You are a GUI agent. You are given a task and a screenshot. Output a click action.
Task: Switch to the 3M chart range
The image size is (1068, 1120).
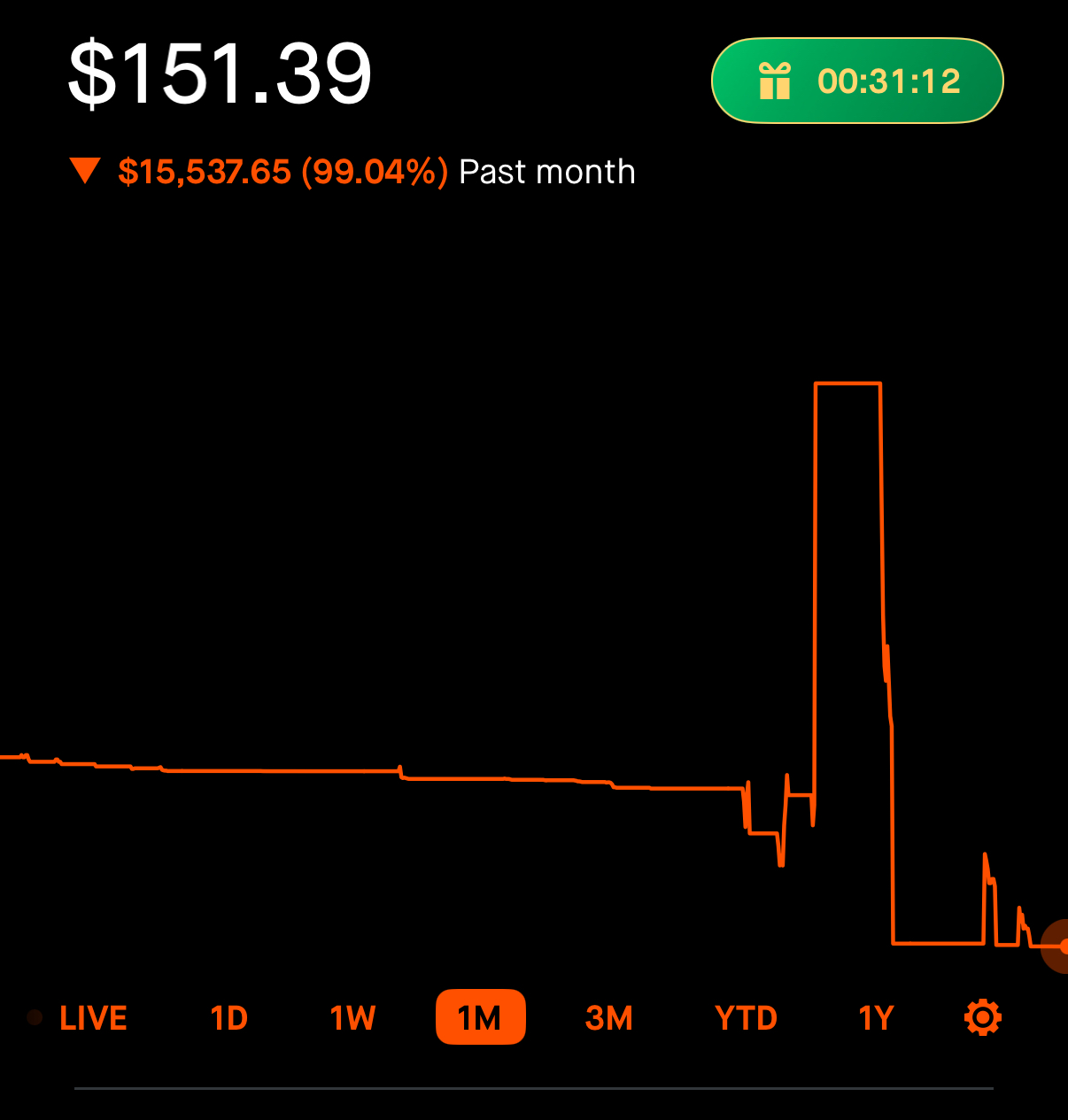pos(609,1018)
